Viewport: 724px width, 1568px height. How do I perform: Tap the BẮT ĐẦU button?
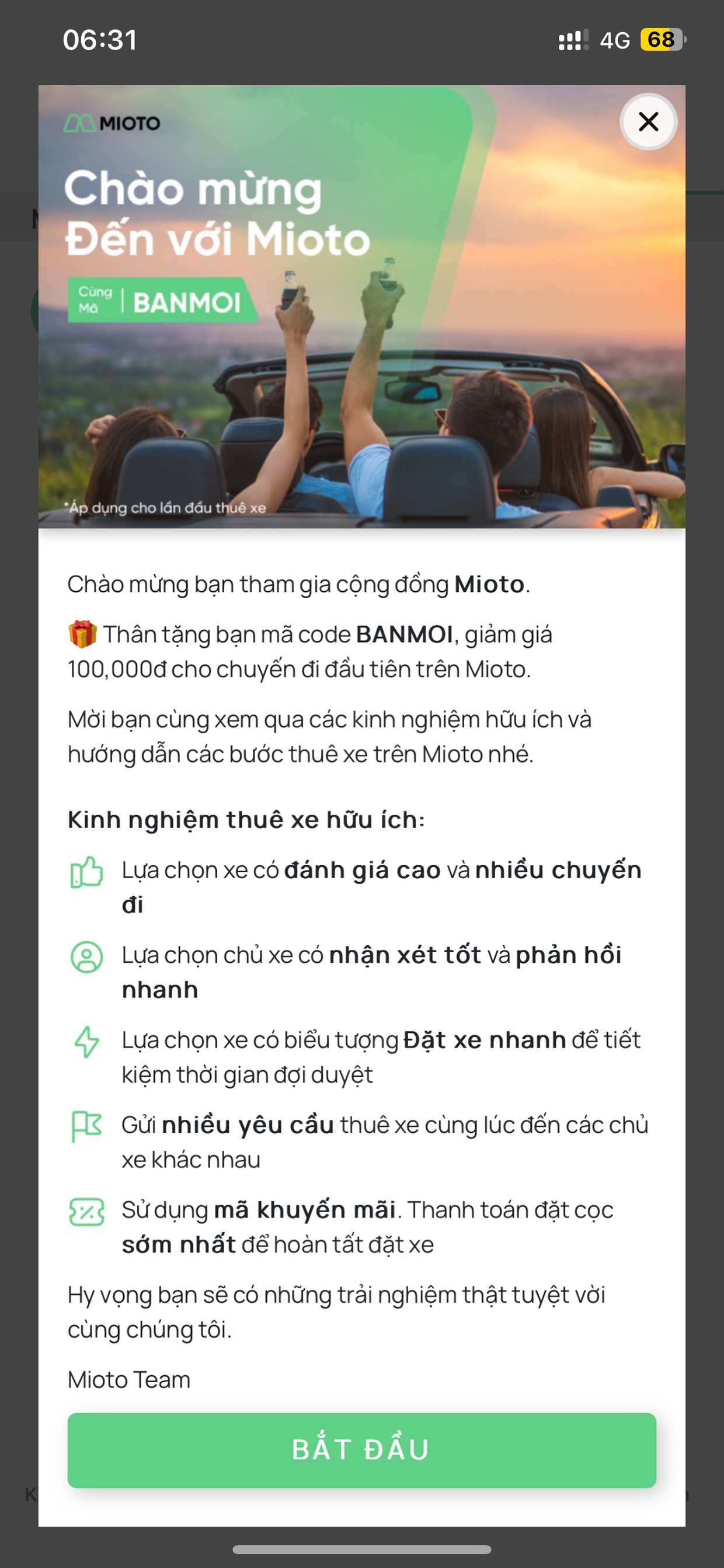pos(361,1450)
